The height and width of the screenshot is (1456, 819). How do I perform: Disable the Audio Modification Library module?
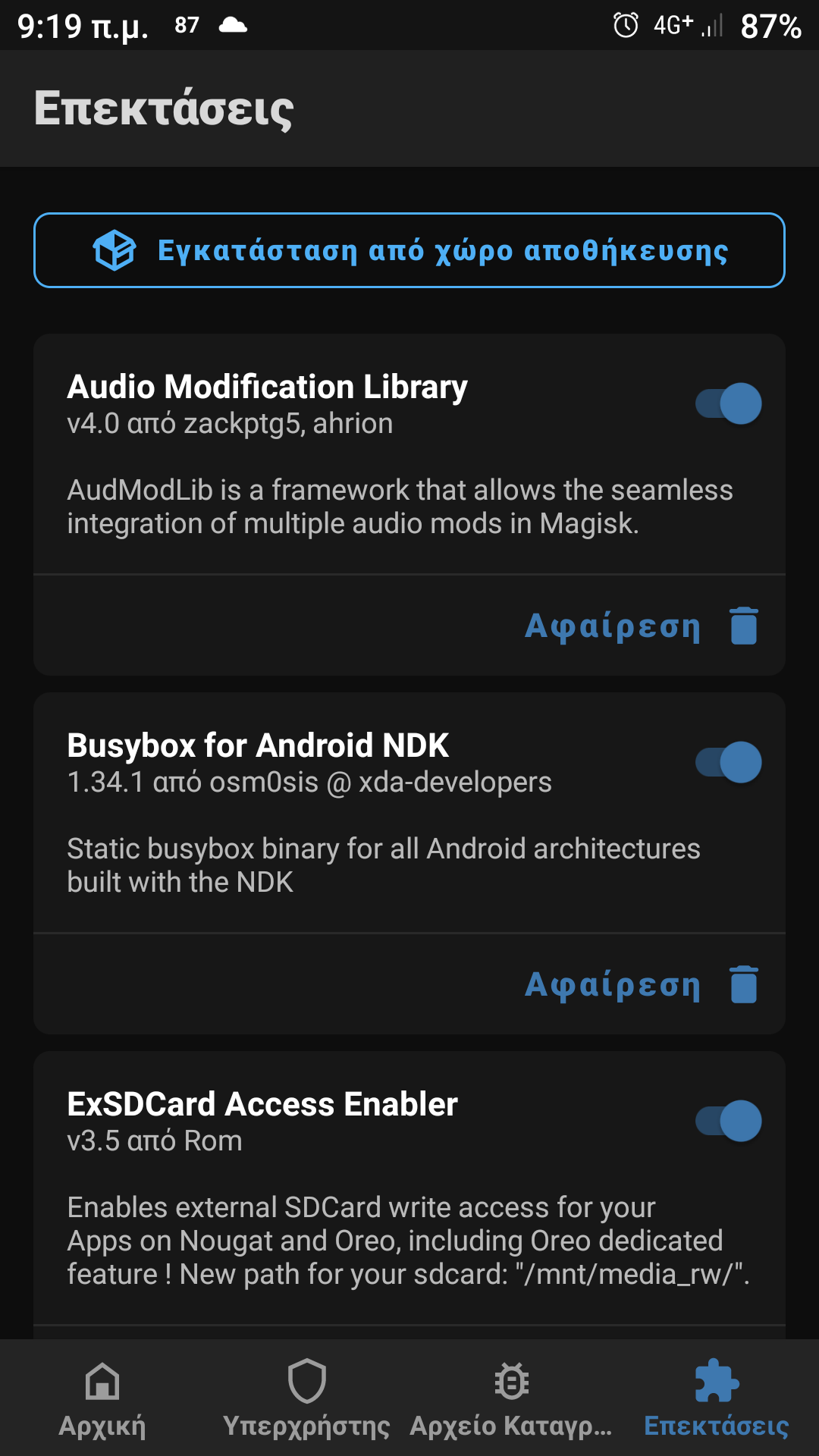point(729,403)
